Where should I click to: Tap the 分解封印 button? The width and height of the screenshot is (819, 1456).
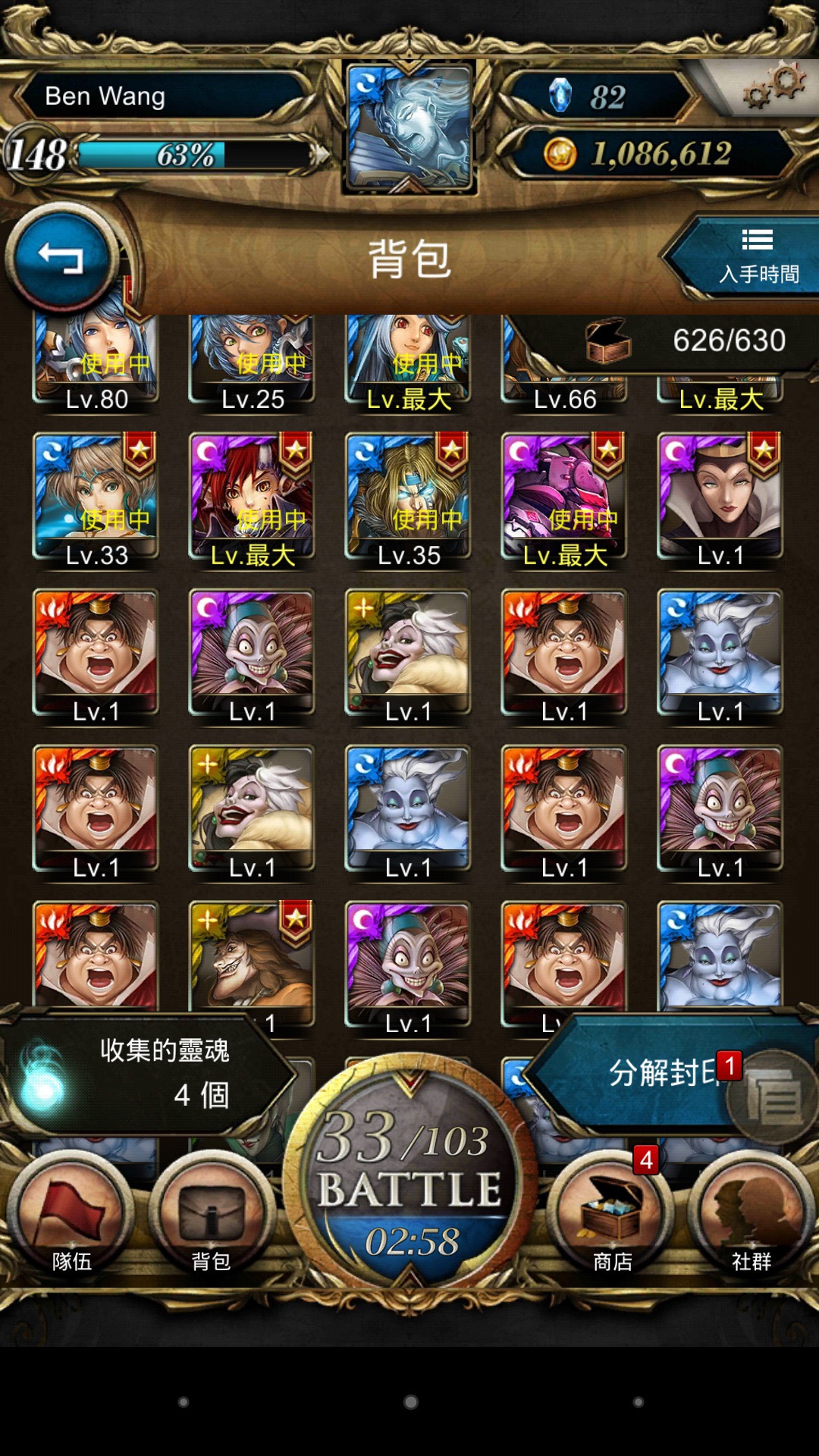click(667, 1072)
